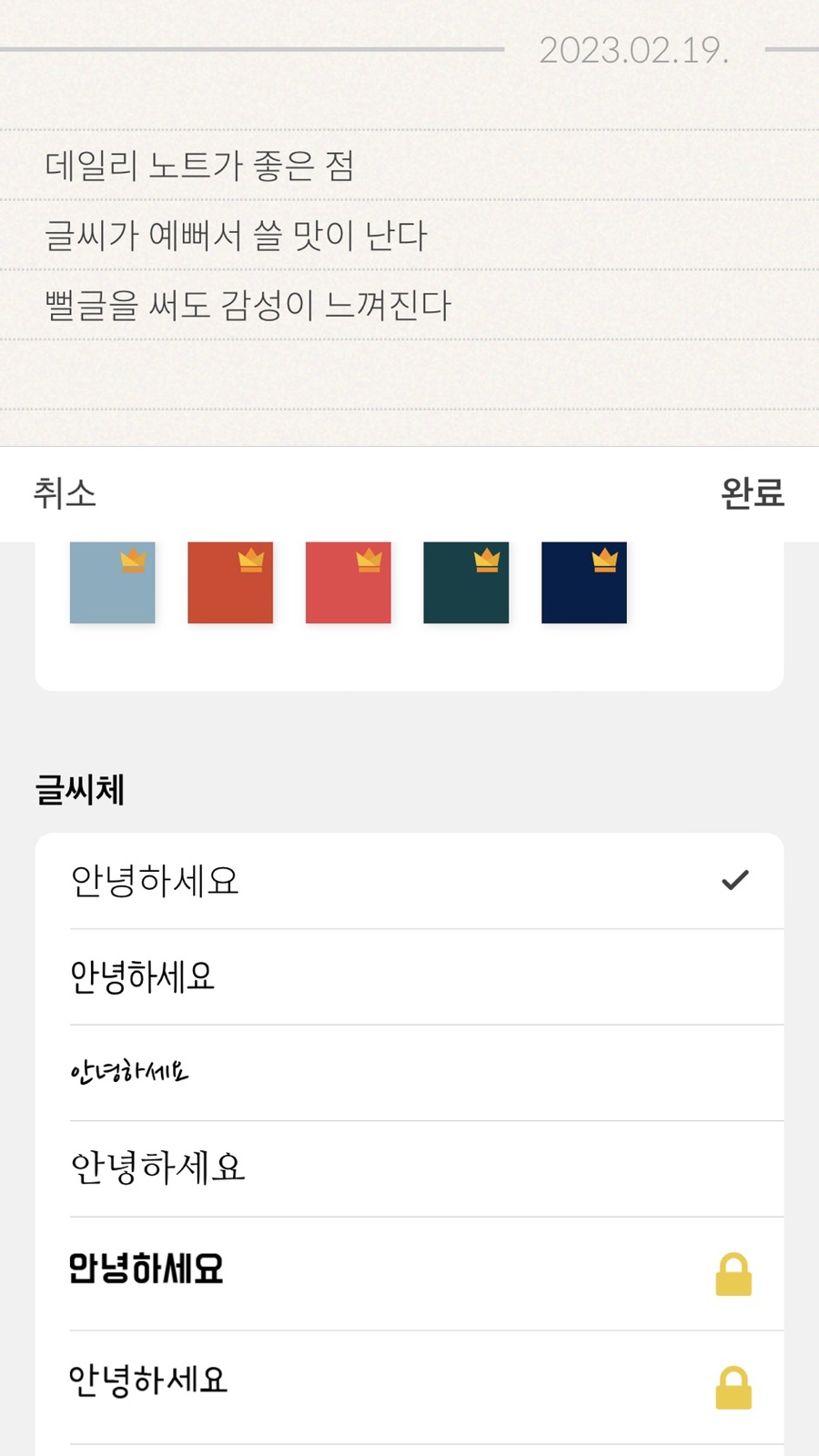Viewport: 819px width, 1456px height.
Task: Select the first font with the checkmark
Action: pyautogui.click(x=409, y=881)
